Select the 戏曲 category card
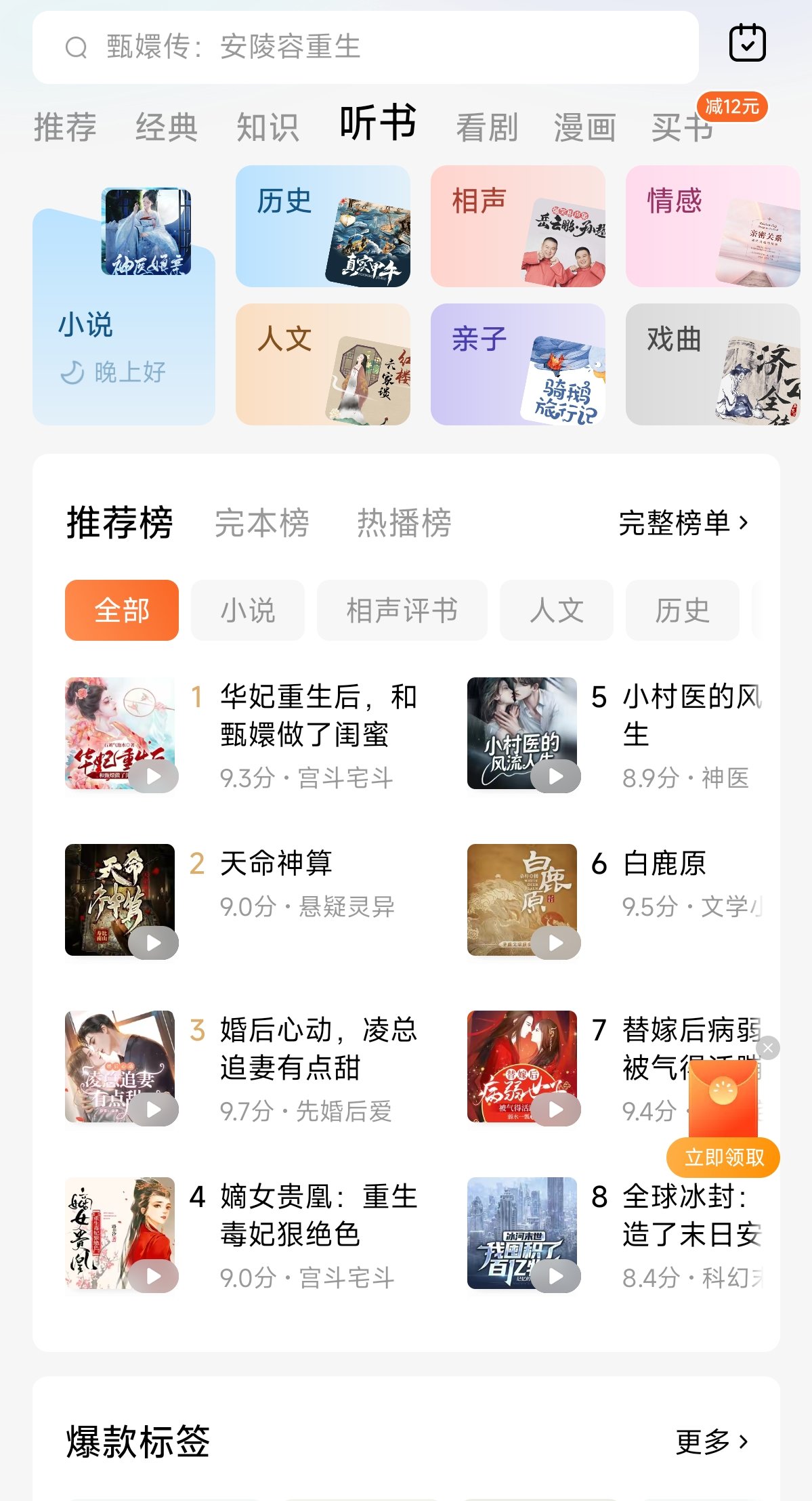This screenshot has width=812, height=1501. coord(712,364)
